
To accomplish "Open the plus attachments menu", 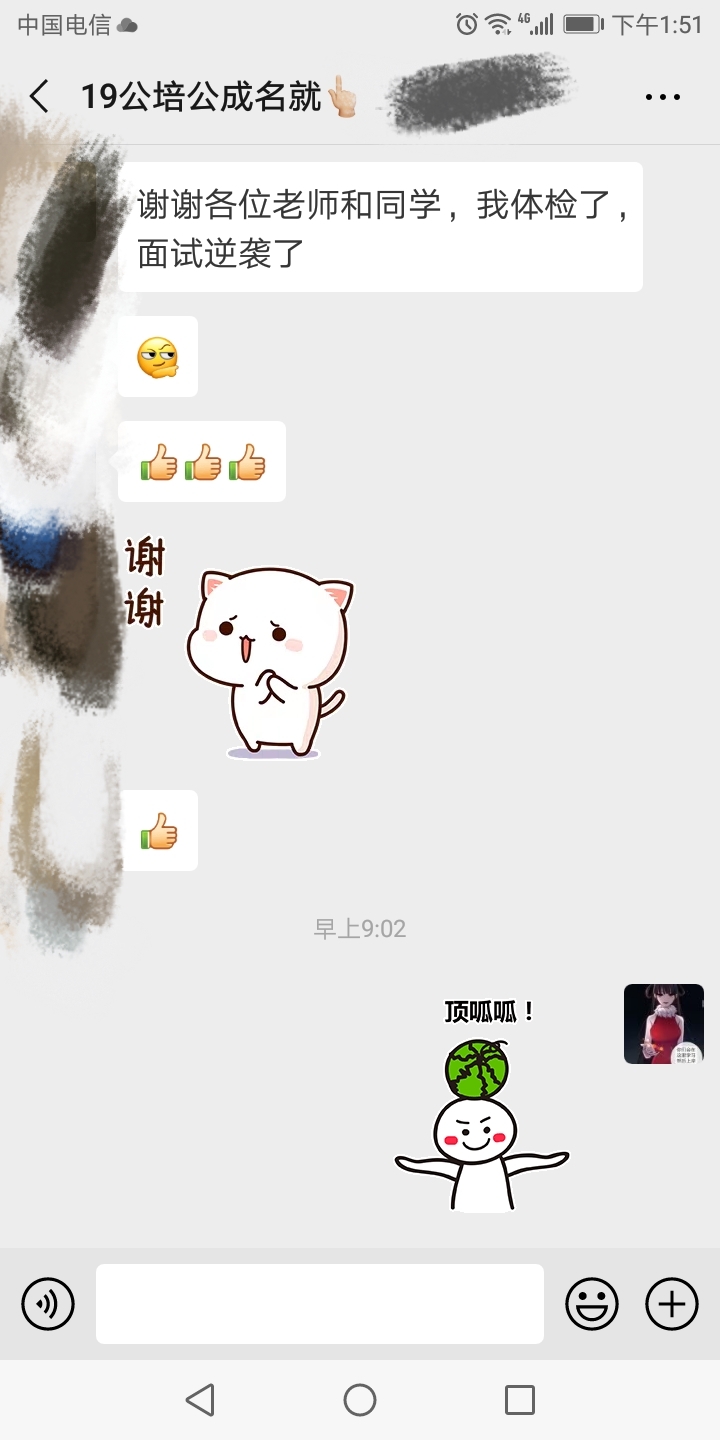I will coord(671,1304).
